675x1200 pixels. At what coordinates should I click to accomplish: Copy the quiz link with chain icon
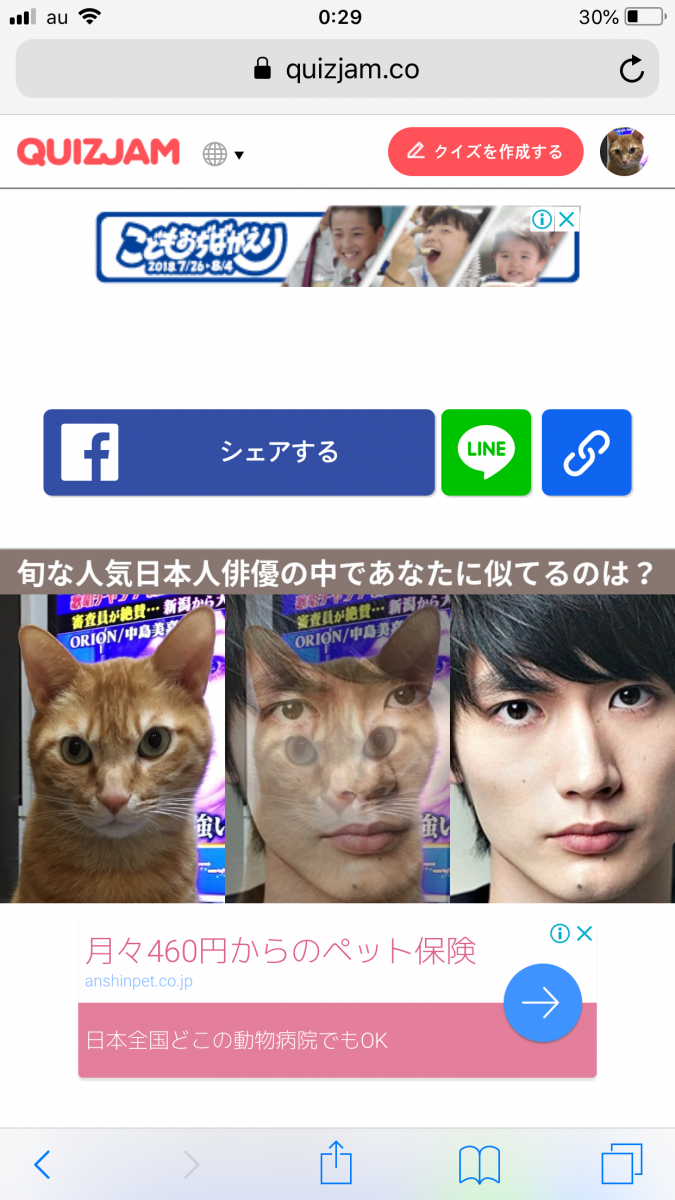(x=587, y=452)
